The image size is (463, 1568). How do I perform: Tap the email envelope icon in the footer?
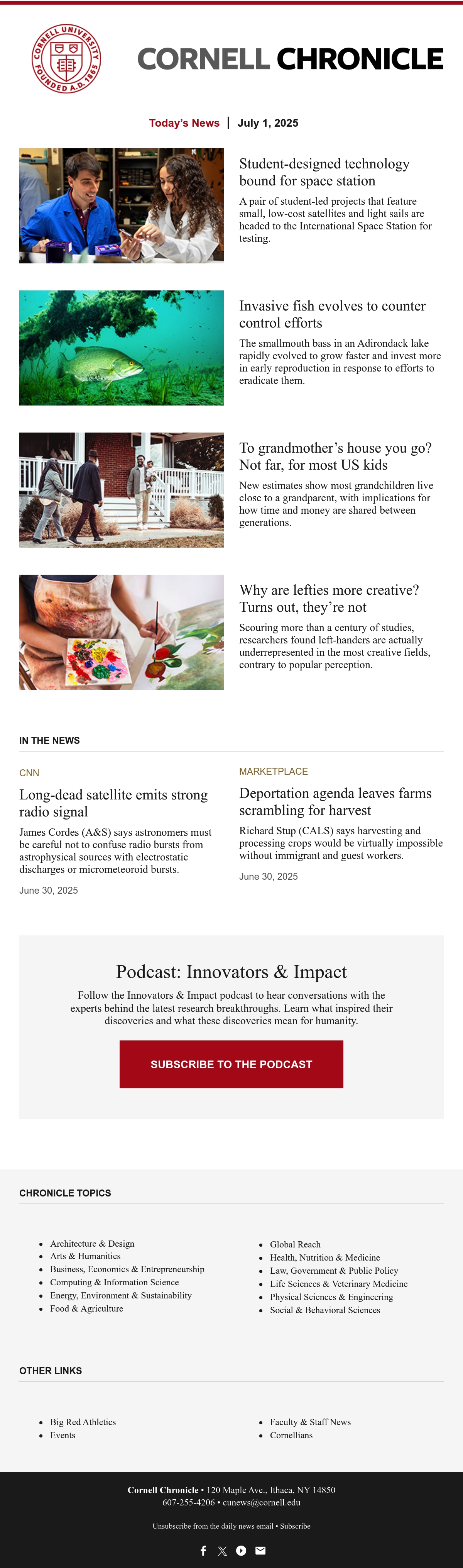[260, 1550]
